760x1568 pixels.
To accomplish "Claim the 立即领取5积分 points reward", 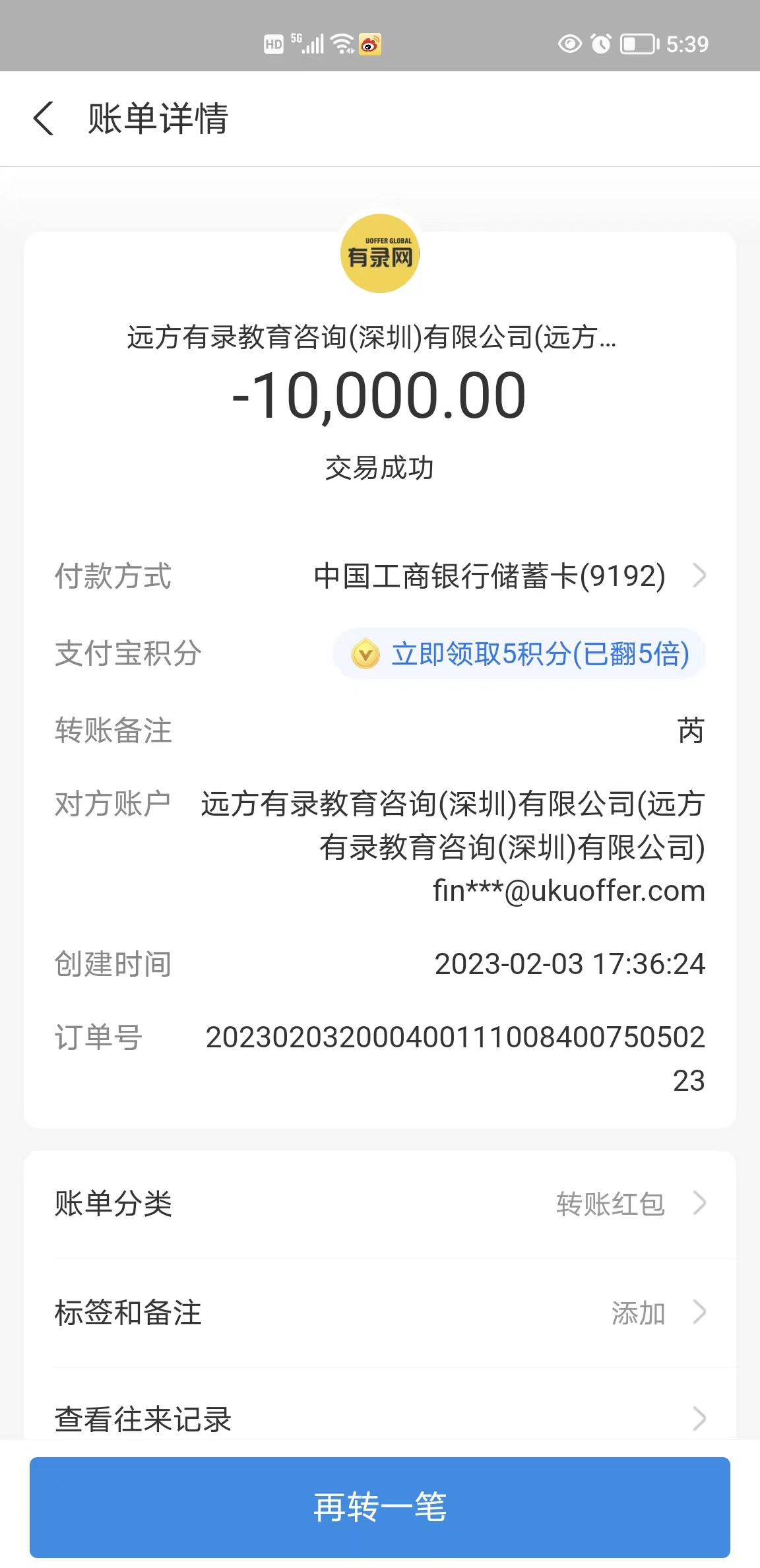I will pos(520,654).
